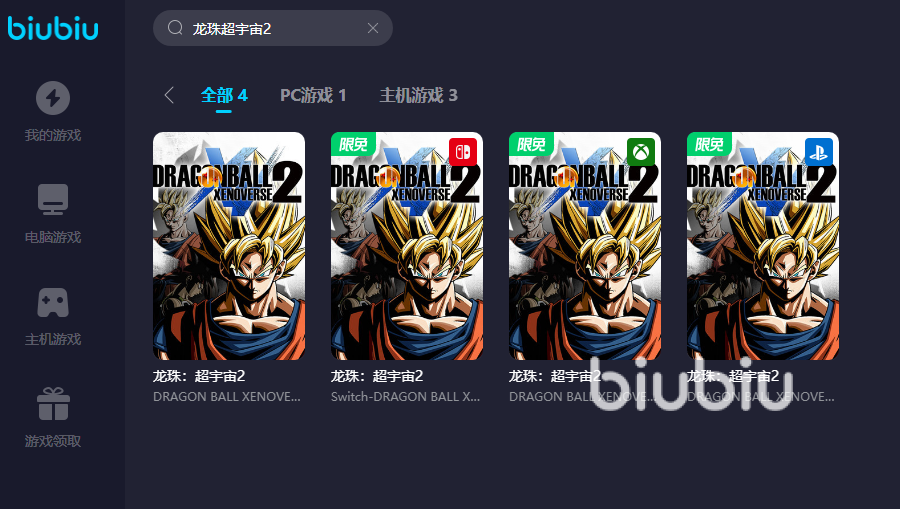This screenshot has height=509, width=900.
Task: Open 主机游戏 in the sidebar
Action: (53, 316)
